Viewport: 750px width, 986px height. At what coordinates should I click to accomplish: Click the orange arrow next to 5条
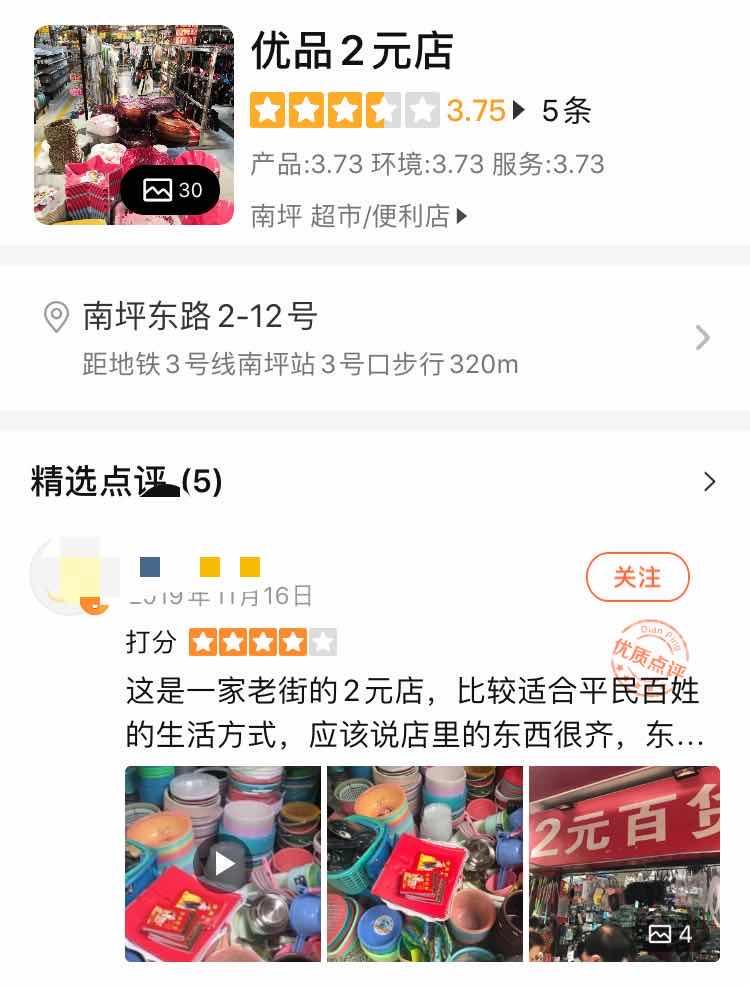[x=519, y=110]
